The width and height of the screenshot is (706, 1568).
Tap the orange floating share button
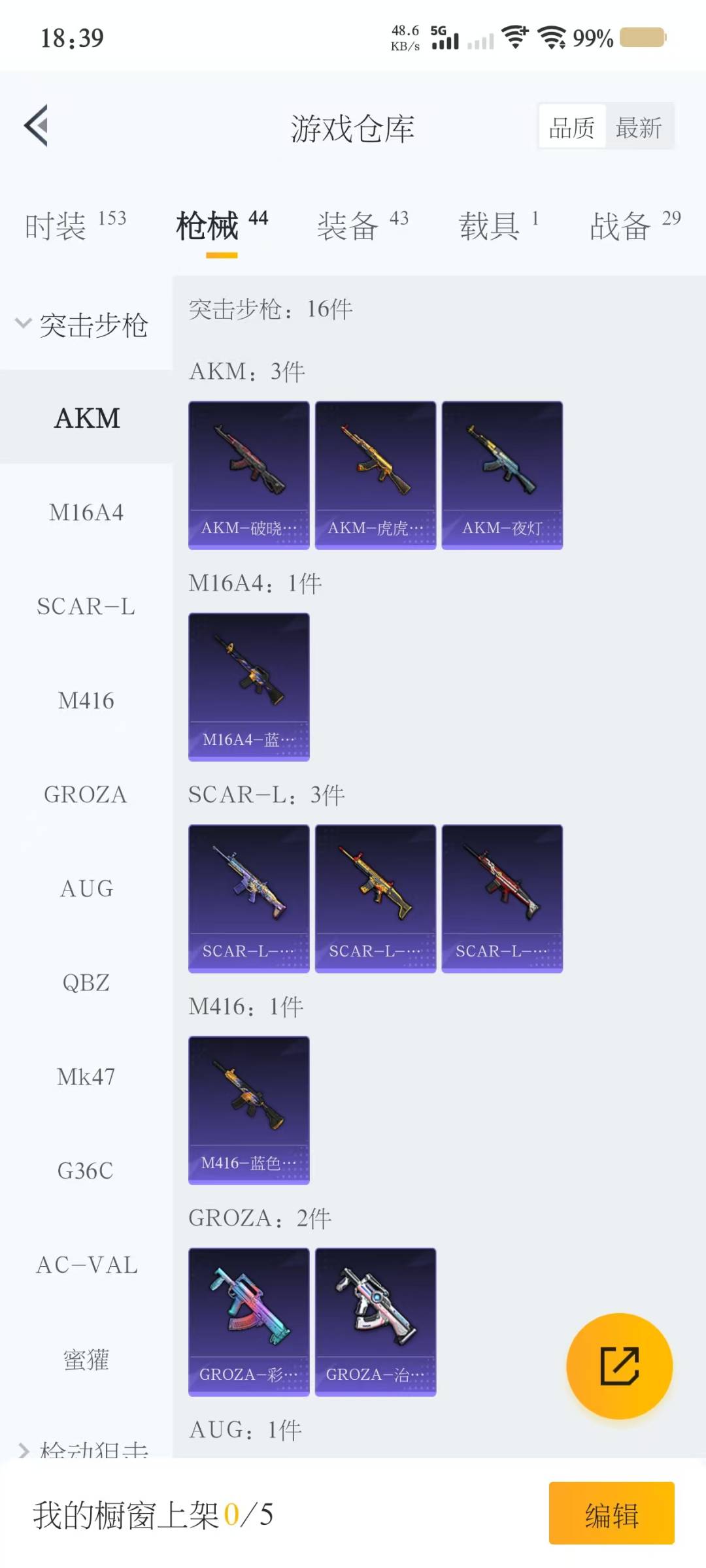pyautogui.click(x=619, y=1366)
